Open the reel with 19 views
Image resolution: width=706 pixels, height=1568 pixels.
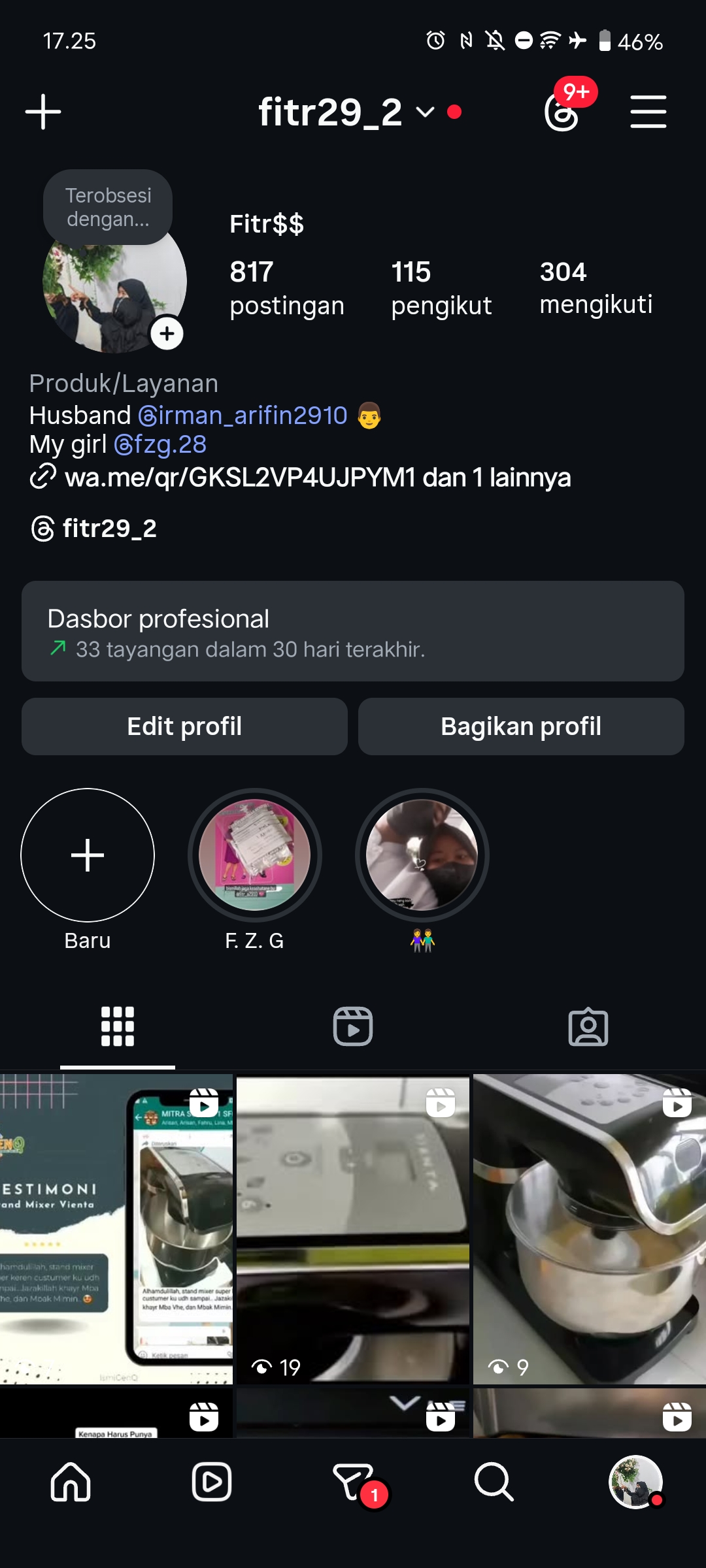pos(353,1228)
